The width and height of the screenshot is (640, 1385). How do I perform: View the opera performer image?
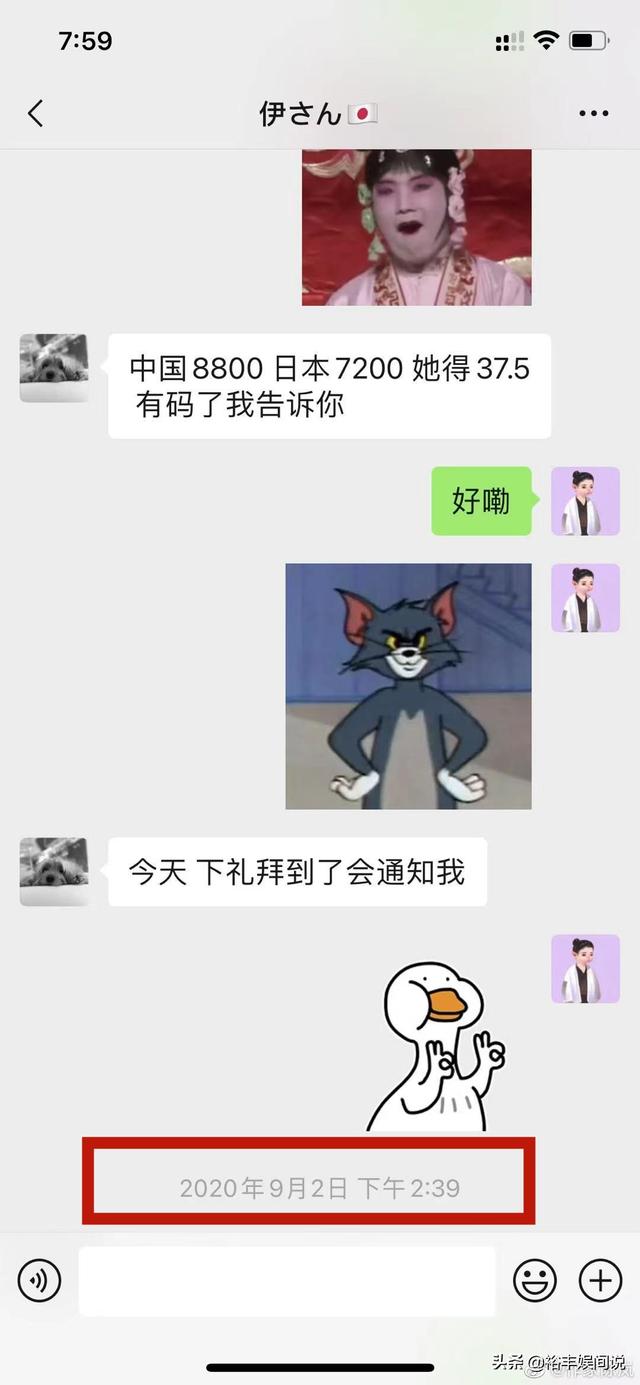(416, 228)
